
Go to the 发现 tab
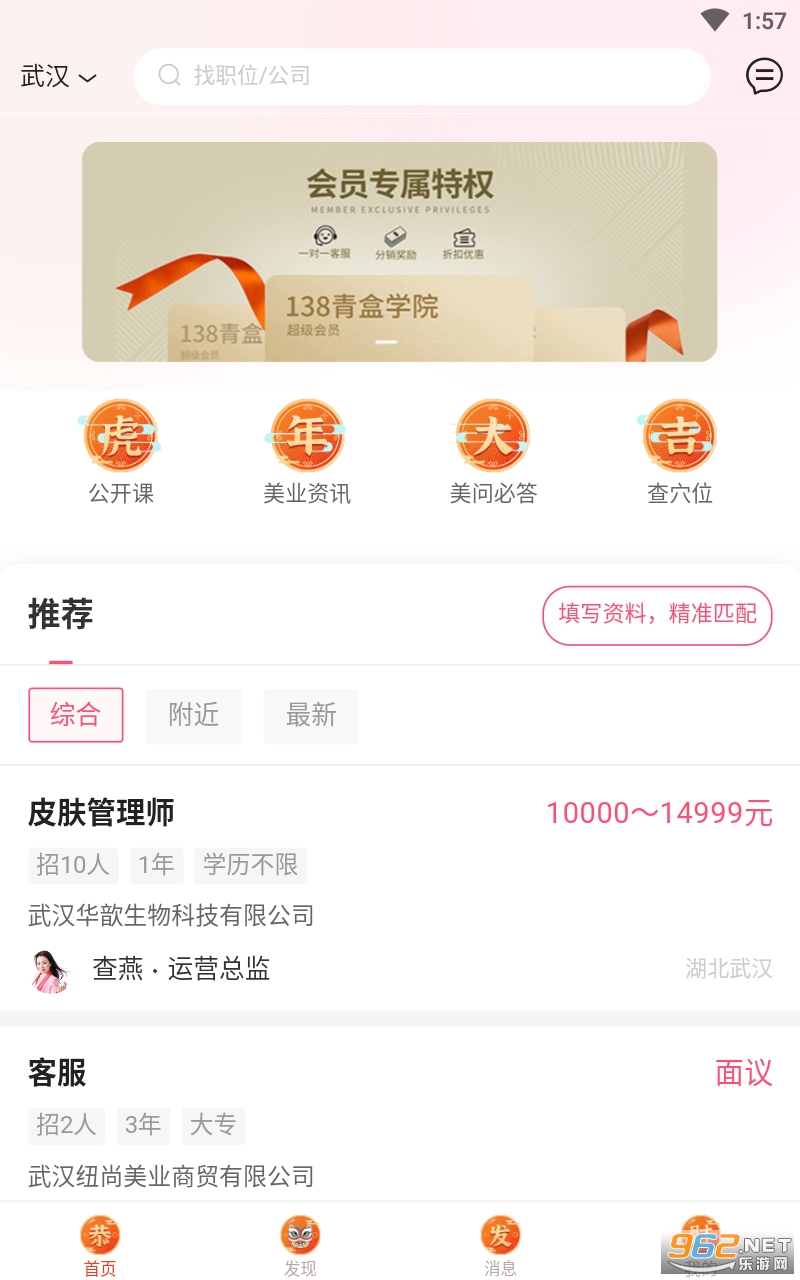[300, 1246]
